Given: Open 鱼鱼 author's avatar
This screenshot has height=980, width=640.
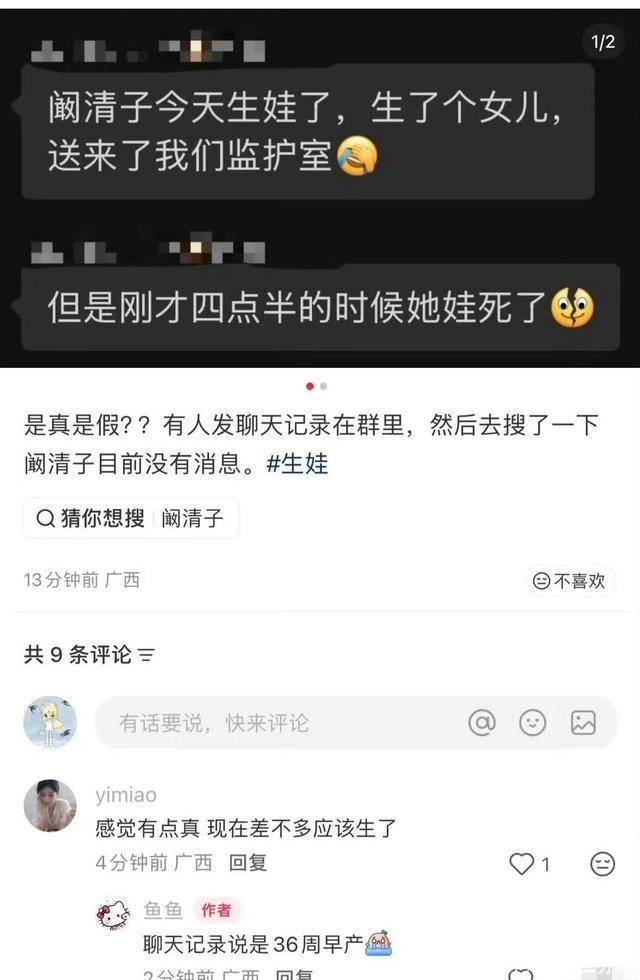Looking at the screenshot, I should [113, 914].
